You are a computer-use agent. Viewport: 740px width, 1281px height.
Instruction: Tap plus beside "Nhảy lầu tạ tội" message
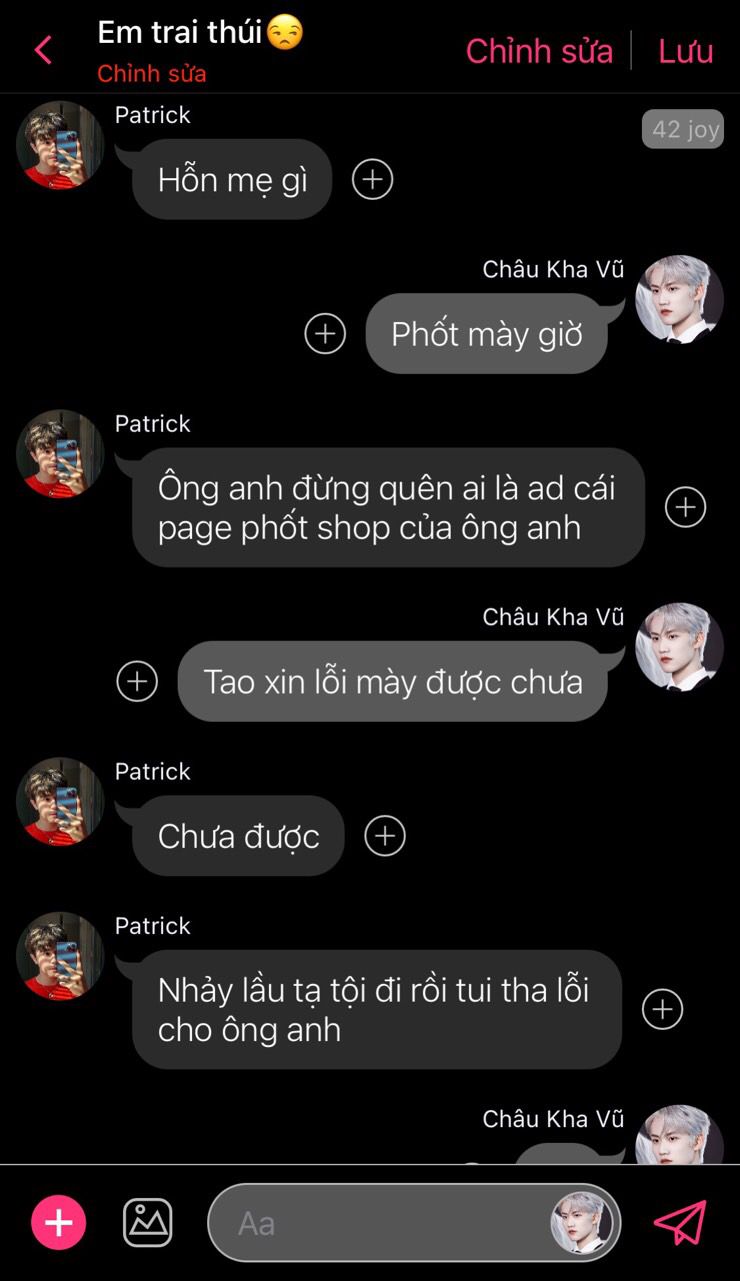pyautogui.click(x=662, y=1009)
